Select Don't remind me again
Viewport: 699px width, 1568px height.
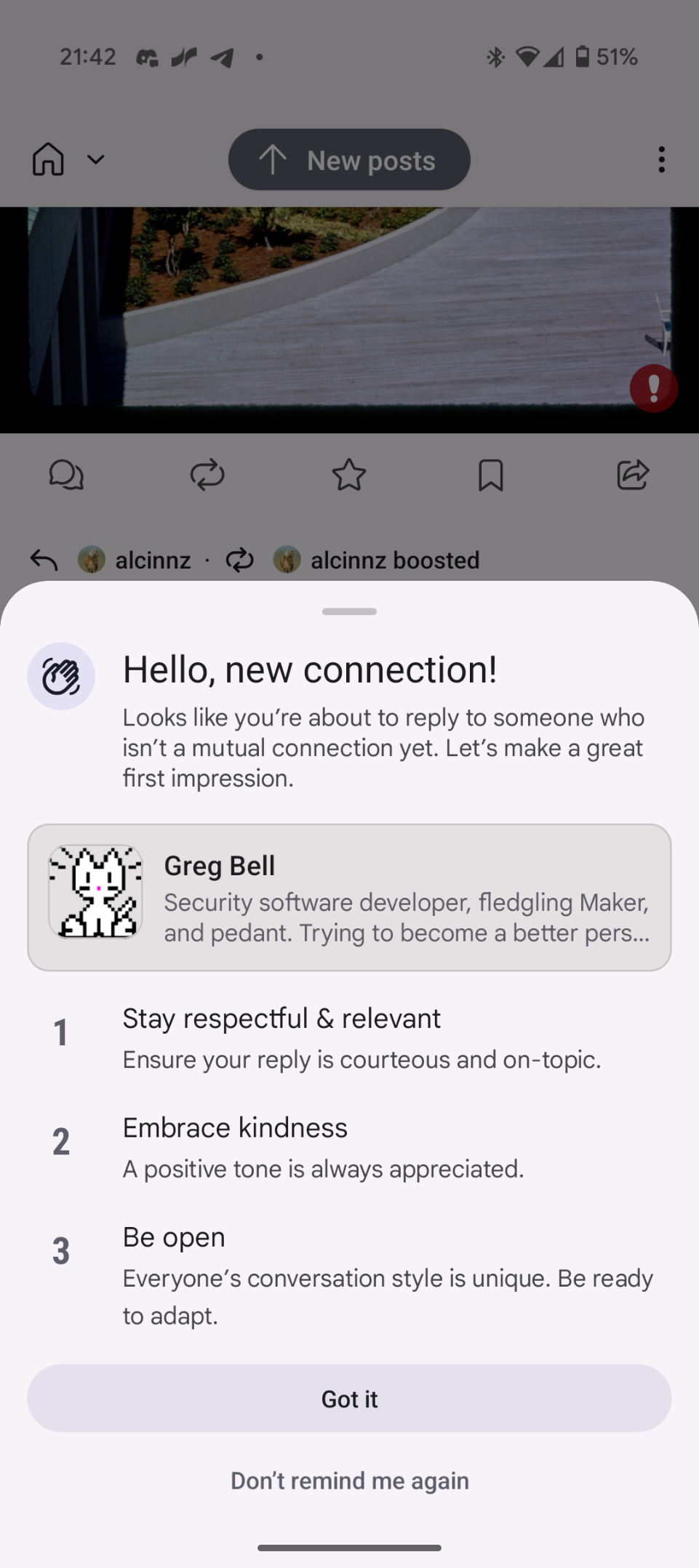tap(349, 1481)
